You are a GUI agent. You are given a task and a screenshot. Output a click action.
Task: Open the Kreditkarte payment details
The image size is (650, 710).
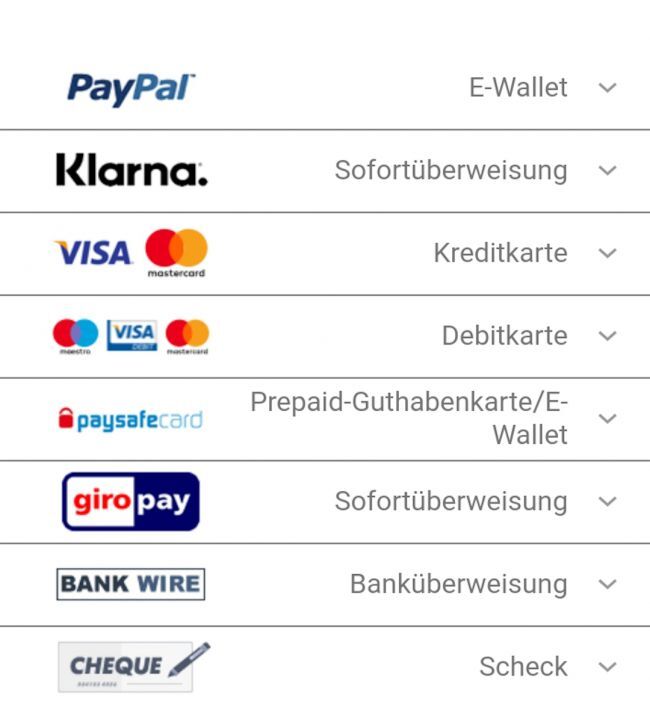(x=607, y=254)
